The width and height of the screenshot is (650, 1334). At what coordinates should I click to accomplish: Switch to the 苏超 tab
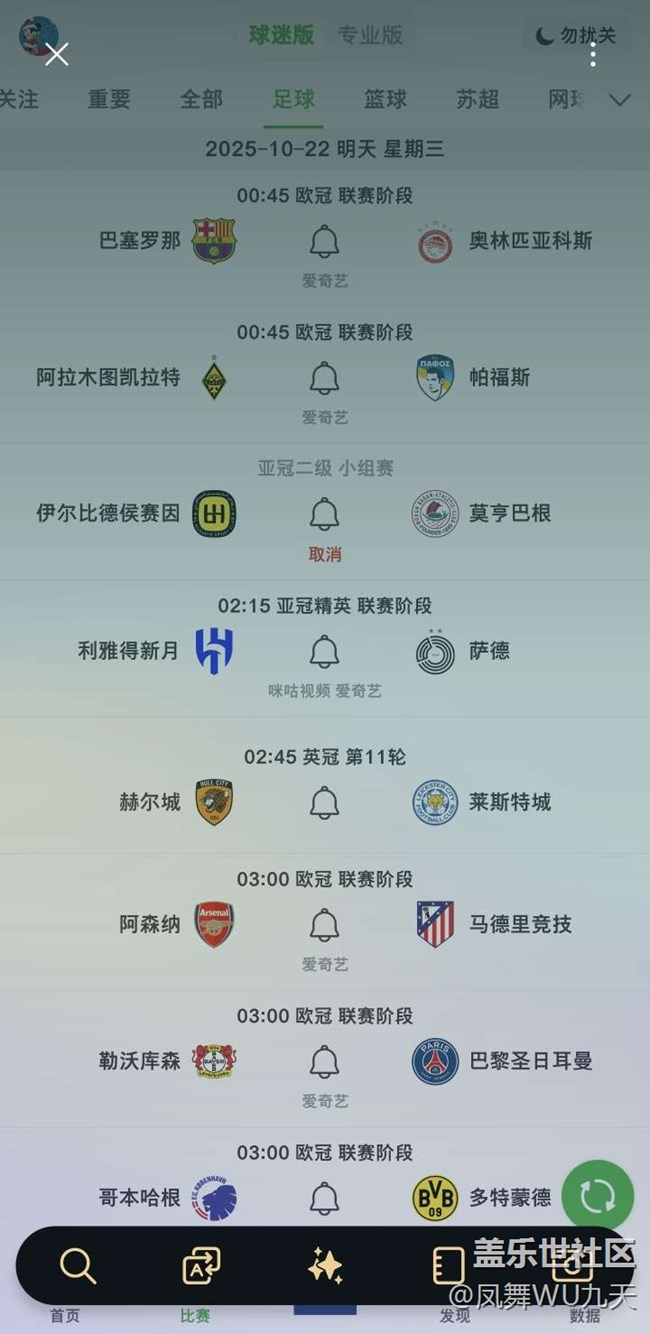point(477,99)
